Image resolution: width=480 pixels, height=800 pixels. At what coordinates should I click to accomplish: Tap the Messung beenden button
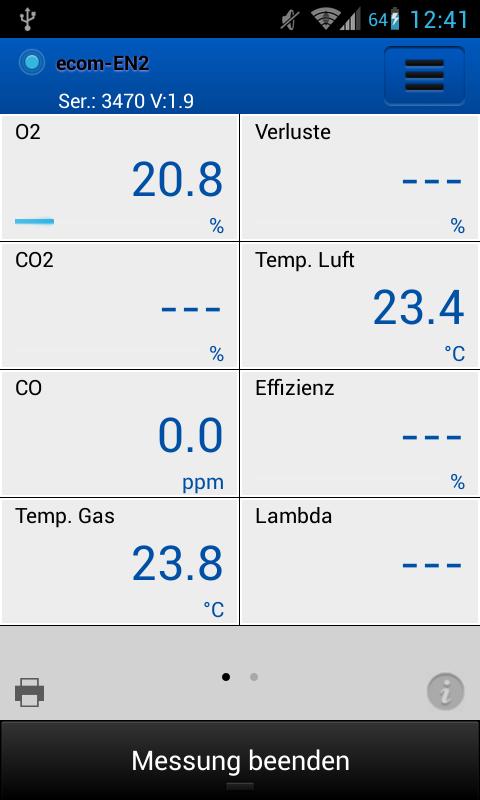click(240, 760)
